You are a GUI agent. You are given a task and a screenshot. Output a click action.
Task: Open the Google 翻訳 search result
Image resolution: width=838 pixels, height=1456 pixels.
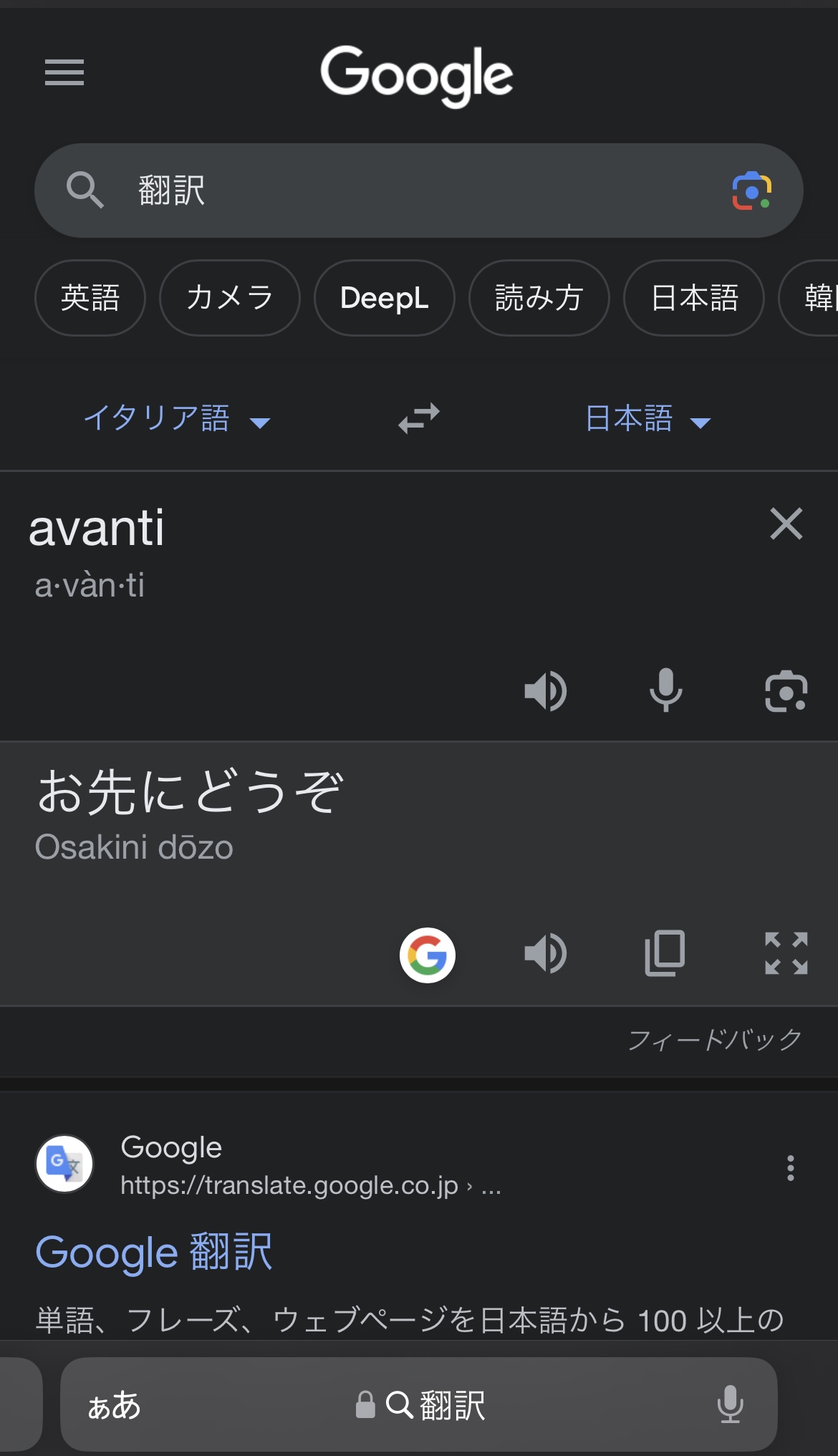click(x=154, y=1252)
